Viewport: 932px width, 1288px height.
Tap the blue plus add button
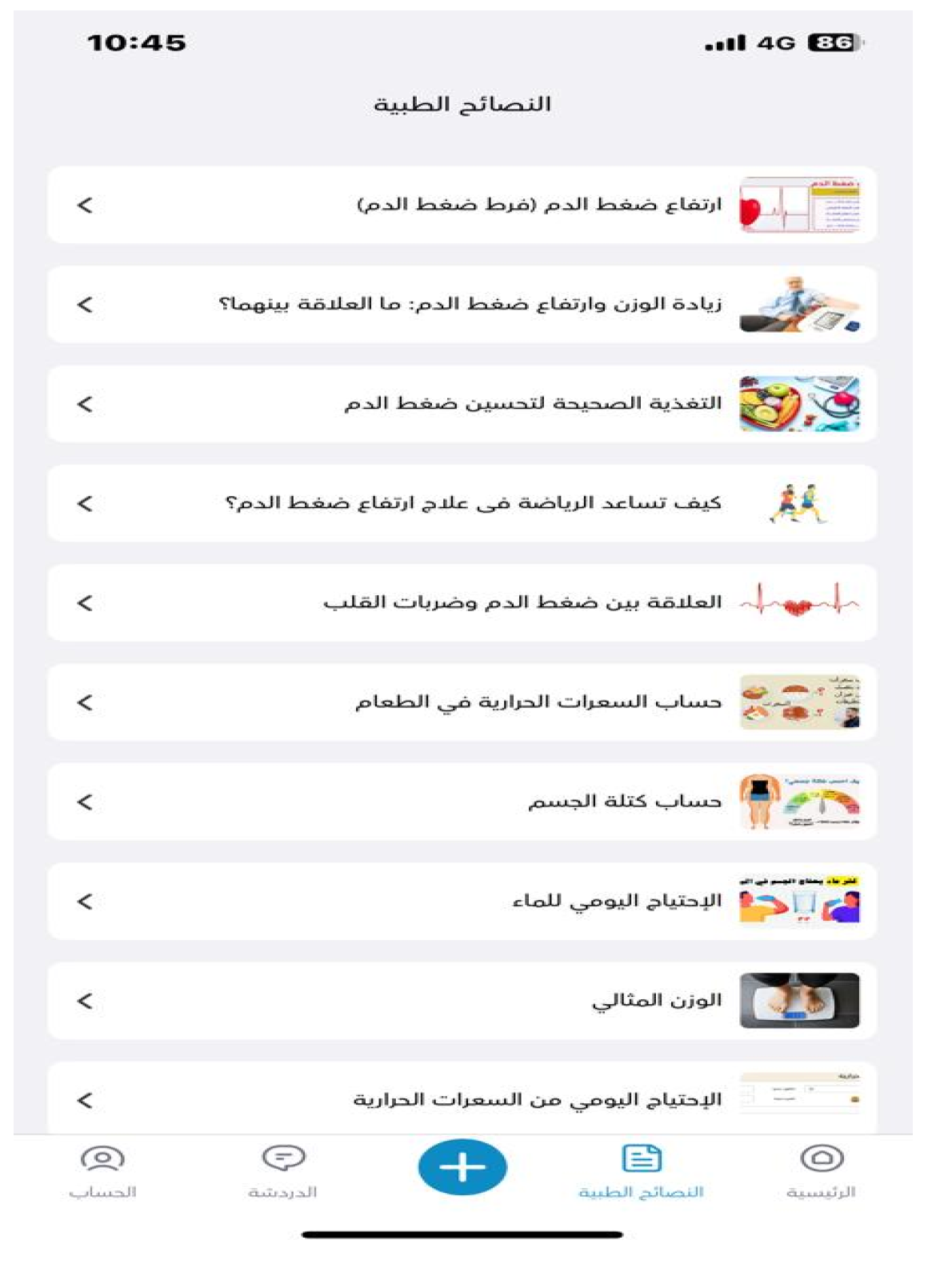462,1167
